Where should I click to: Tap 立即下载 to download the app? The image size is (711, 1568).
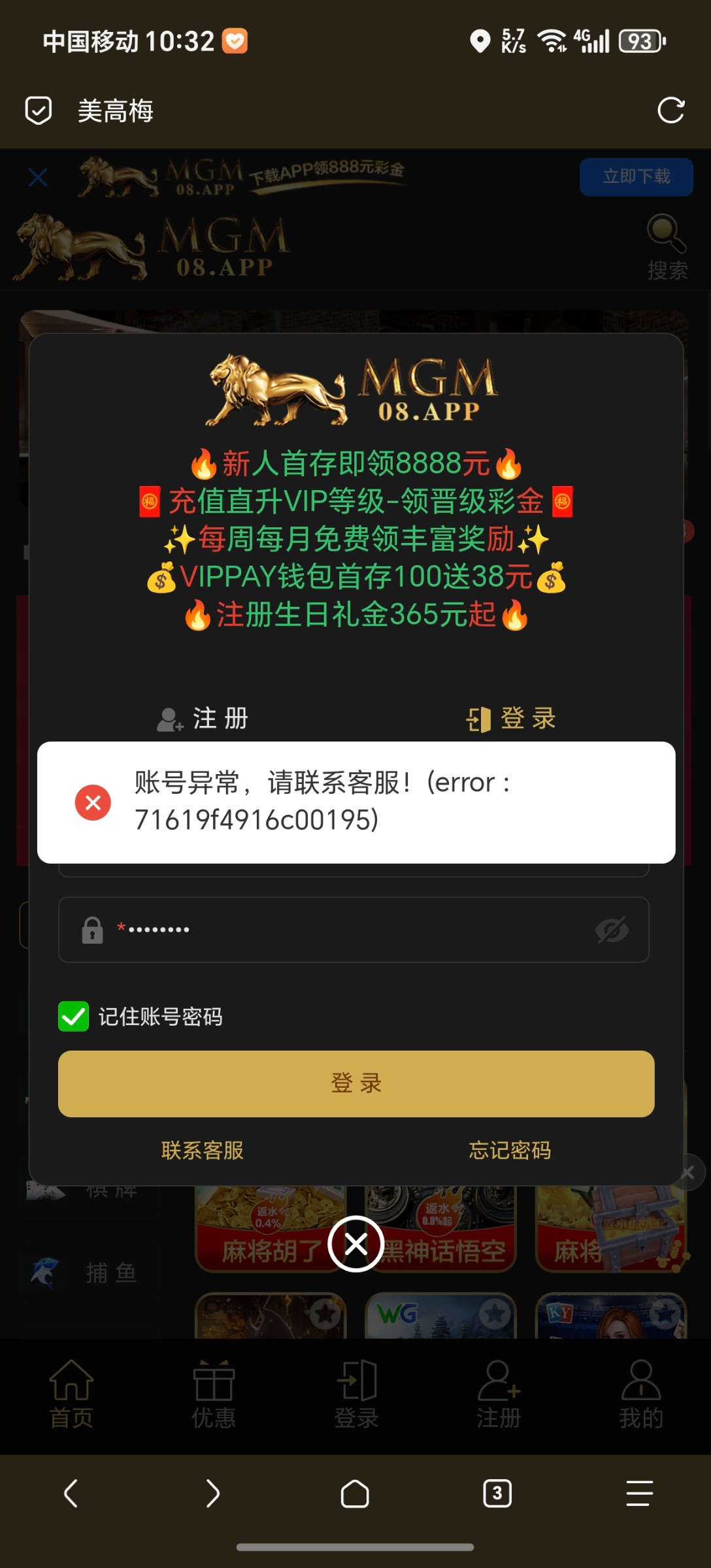tap(636, 176)
